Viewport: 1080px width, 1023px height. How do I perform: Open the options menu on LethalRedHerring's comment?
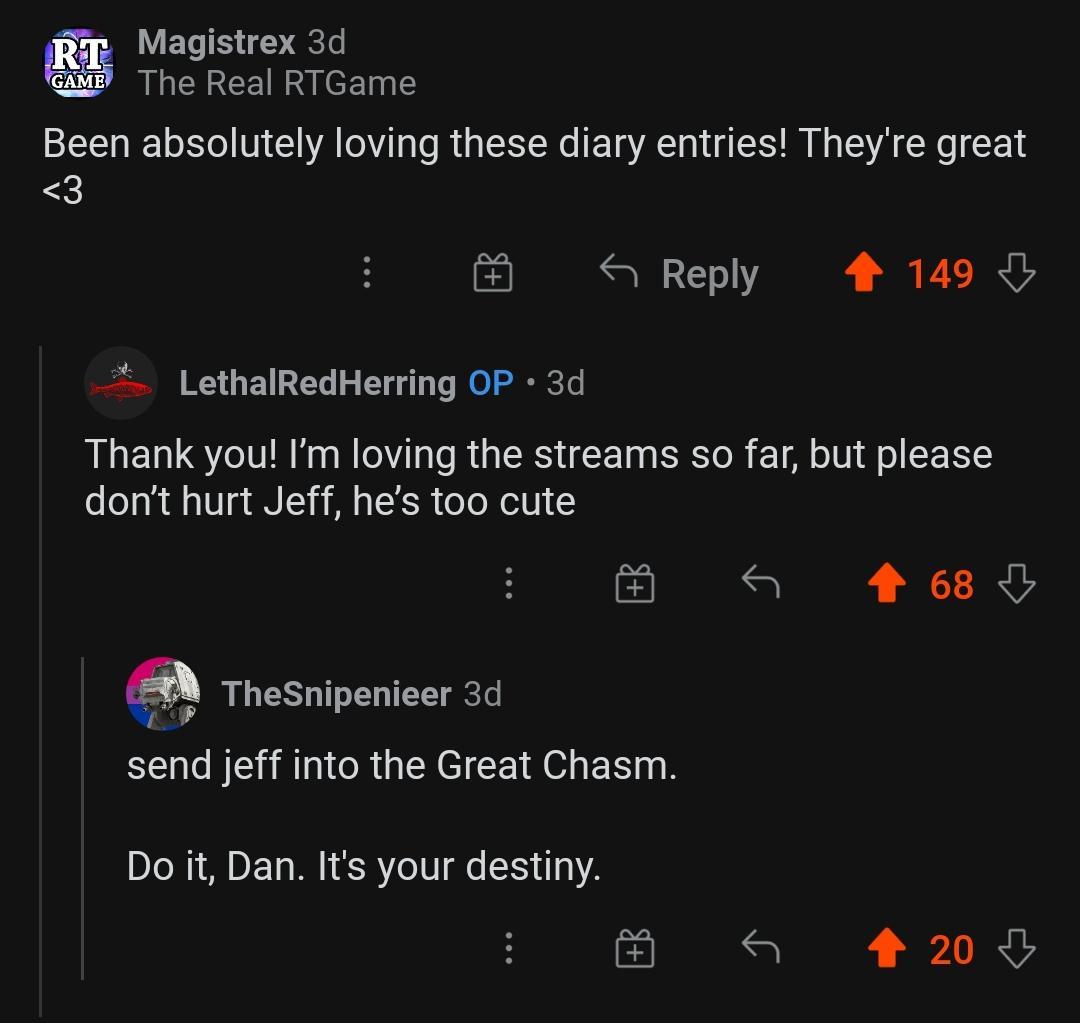(509, 583)
